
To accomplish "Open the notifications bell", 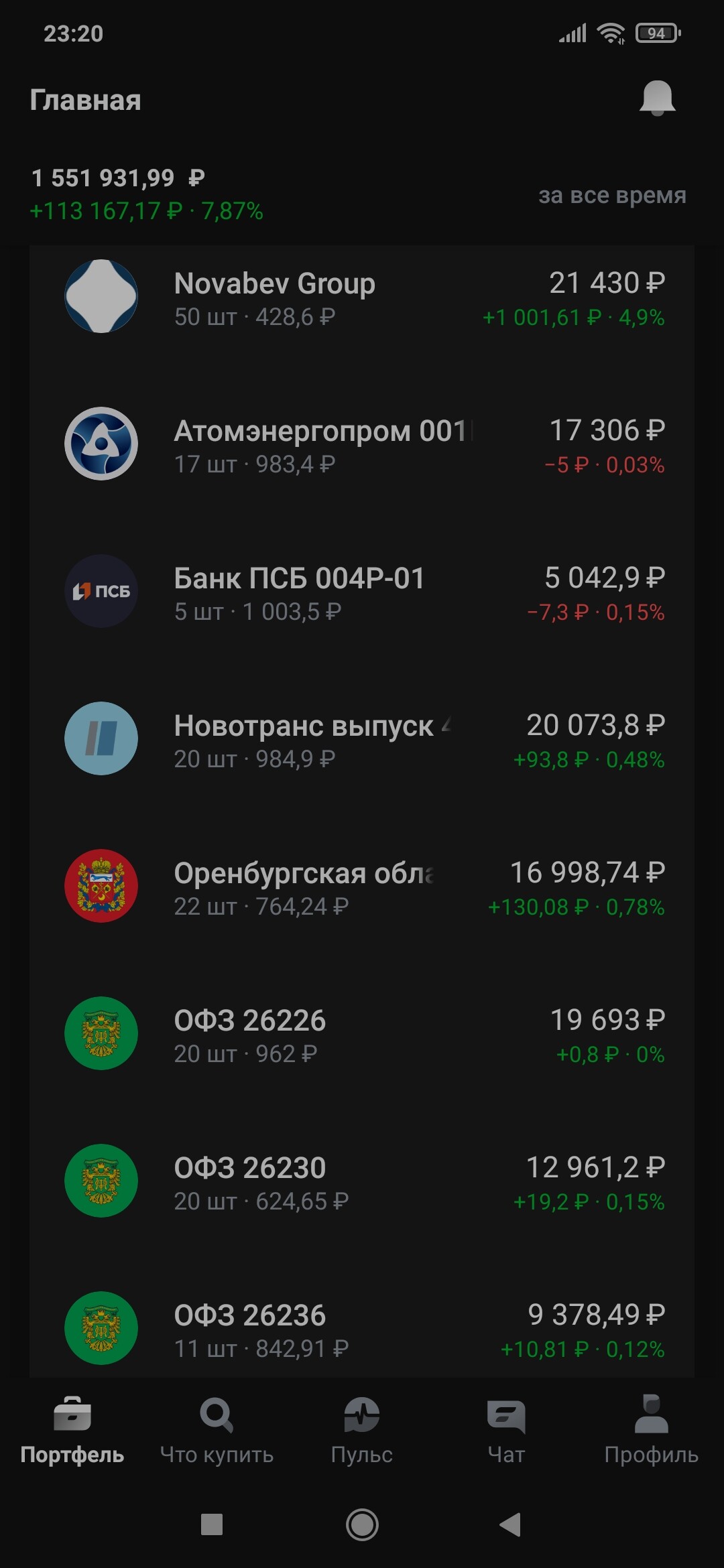I will coord(657,99).
